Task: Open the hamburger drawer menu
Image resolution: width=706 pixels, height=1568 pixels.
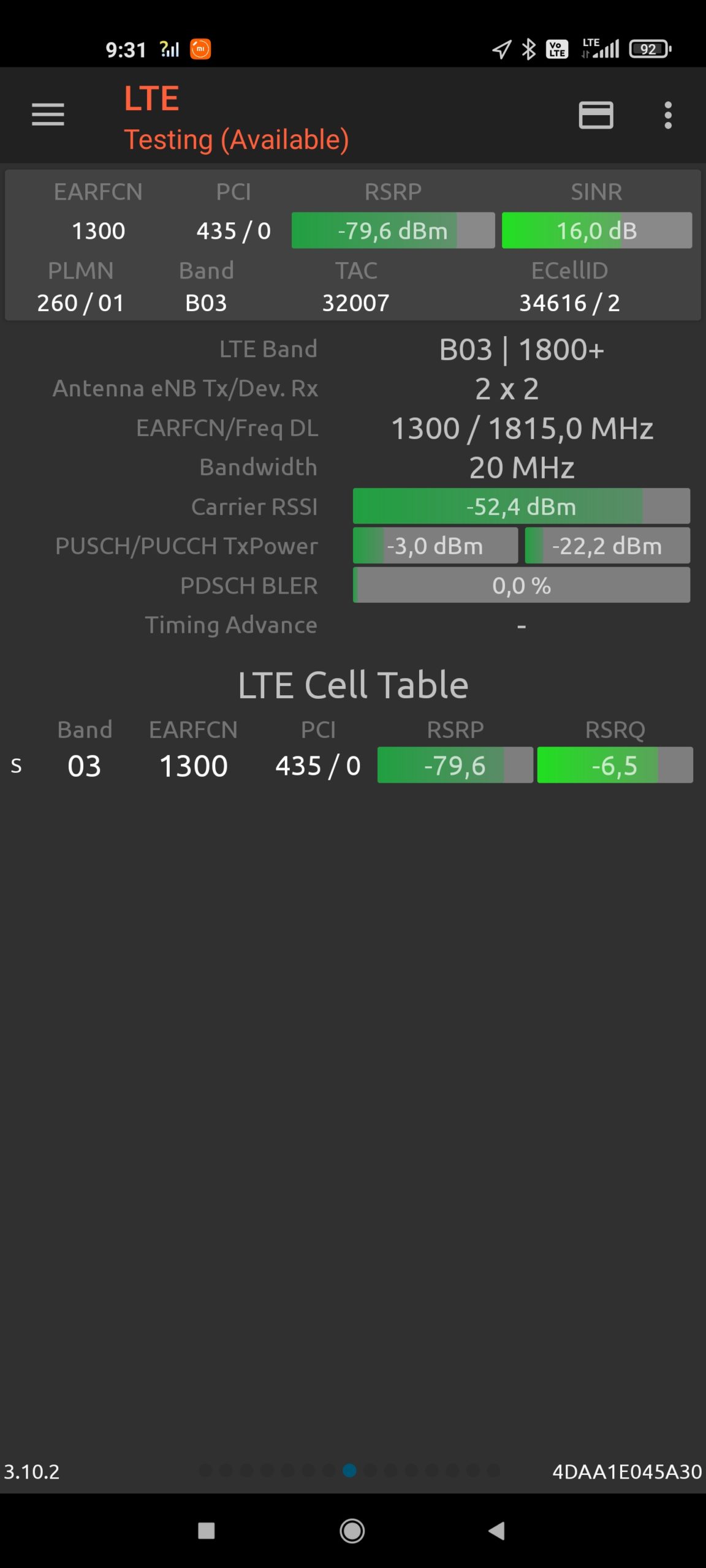Action: coord(48,115)
